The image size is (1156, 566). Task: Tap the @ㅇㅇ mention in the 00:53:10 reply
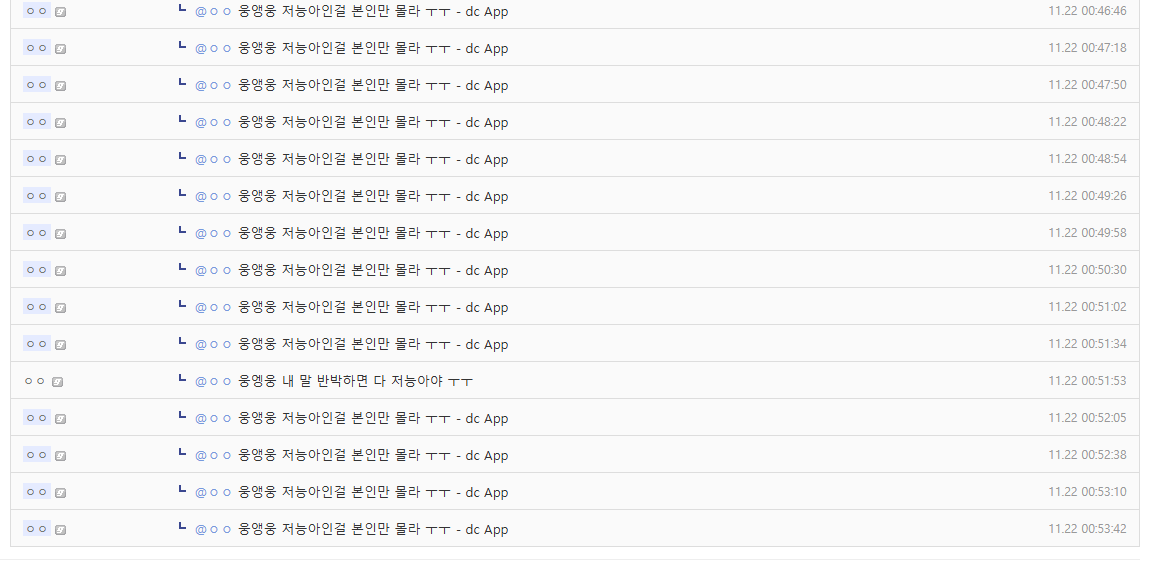[x=213, y=492]
